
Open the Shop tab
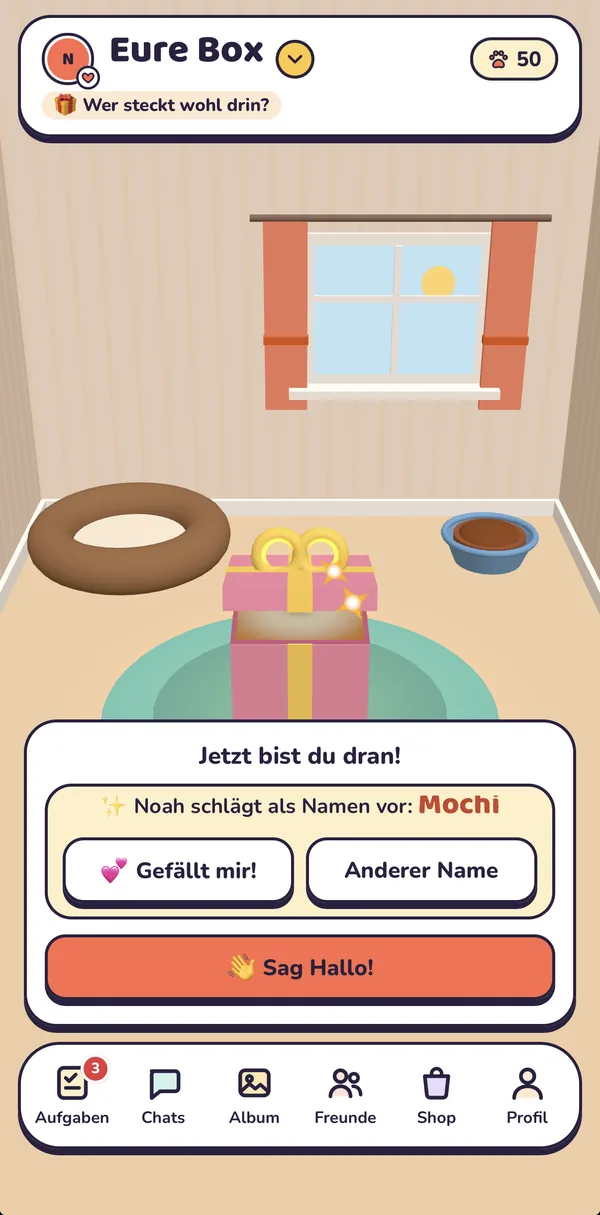coord(436,1095)
